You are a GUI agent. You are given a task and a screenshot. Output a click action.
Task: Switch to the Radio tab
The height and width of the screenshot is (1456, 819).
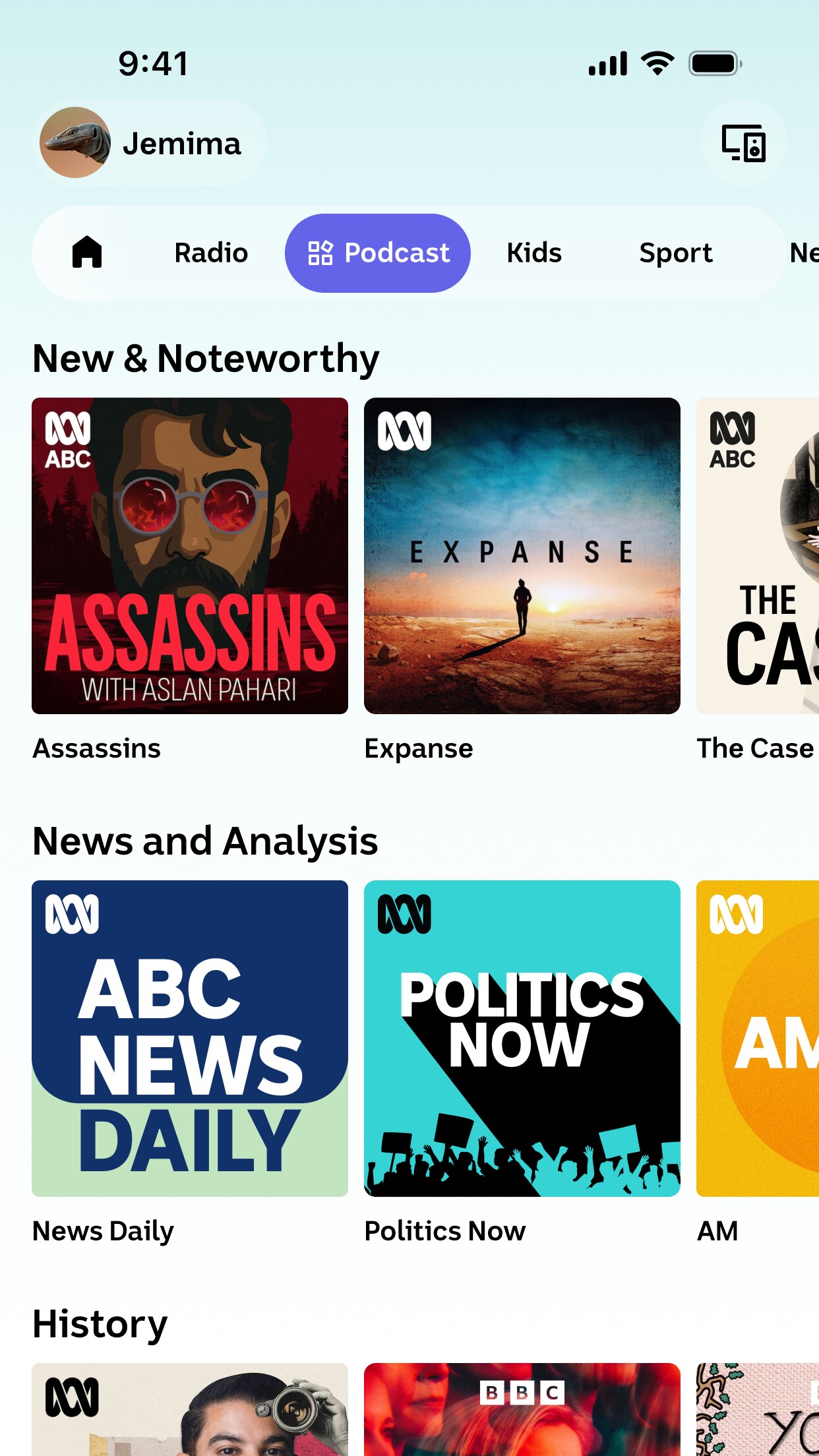click(x=210, y=253)
